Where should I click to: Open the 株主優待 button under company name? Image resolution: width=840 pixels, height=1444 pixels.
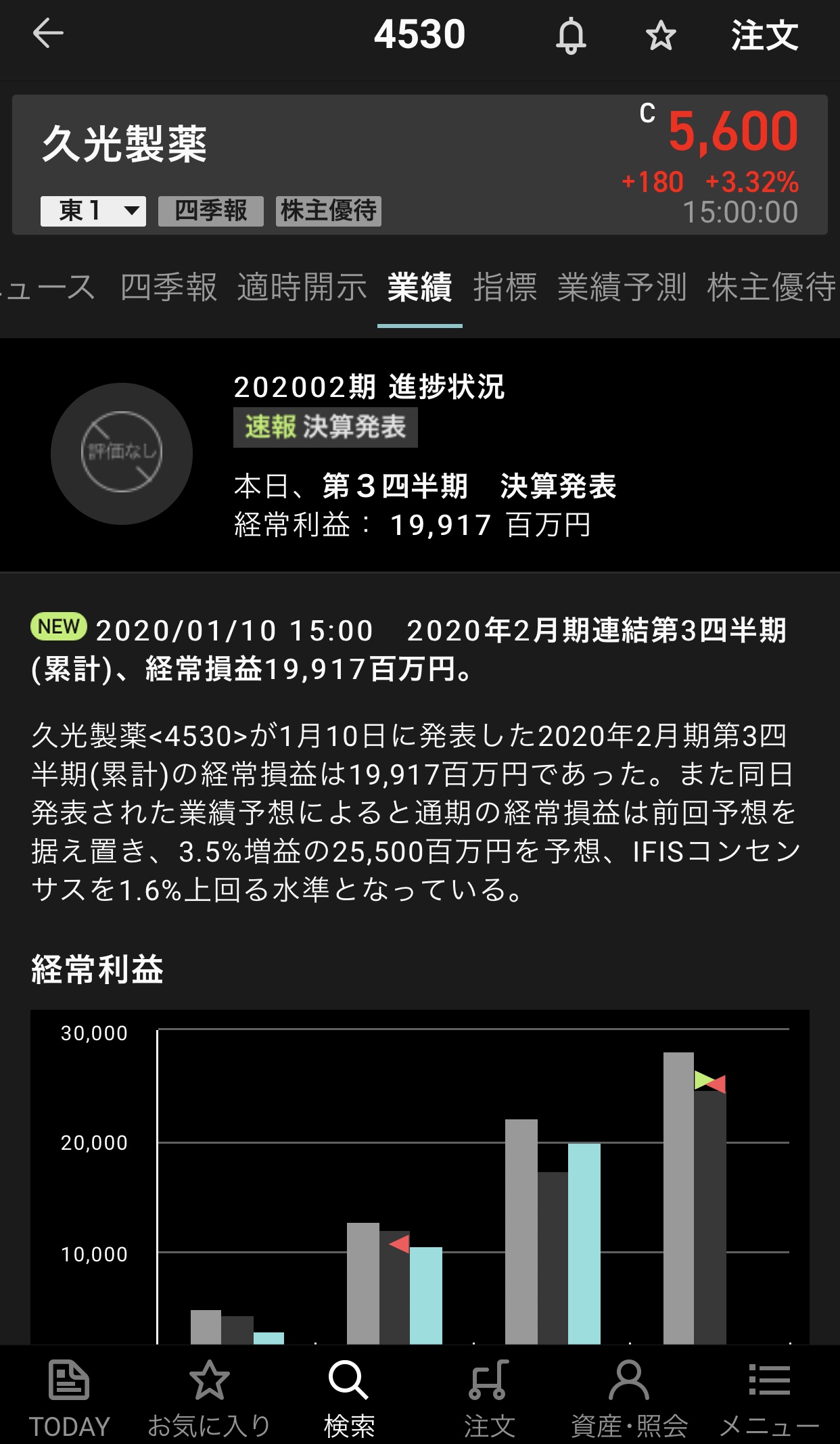(x=329, y=211)
